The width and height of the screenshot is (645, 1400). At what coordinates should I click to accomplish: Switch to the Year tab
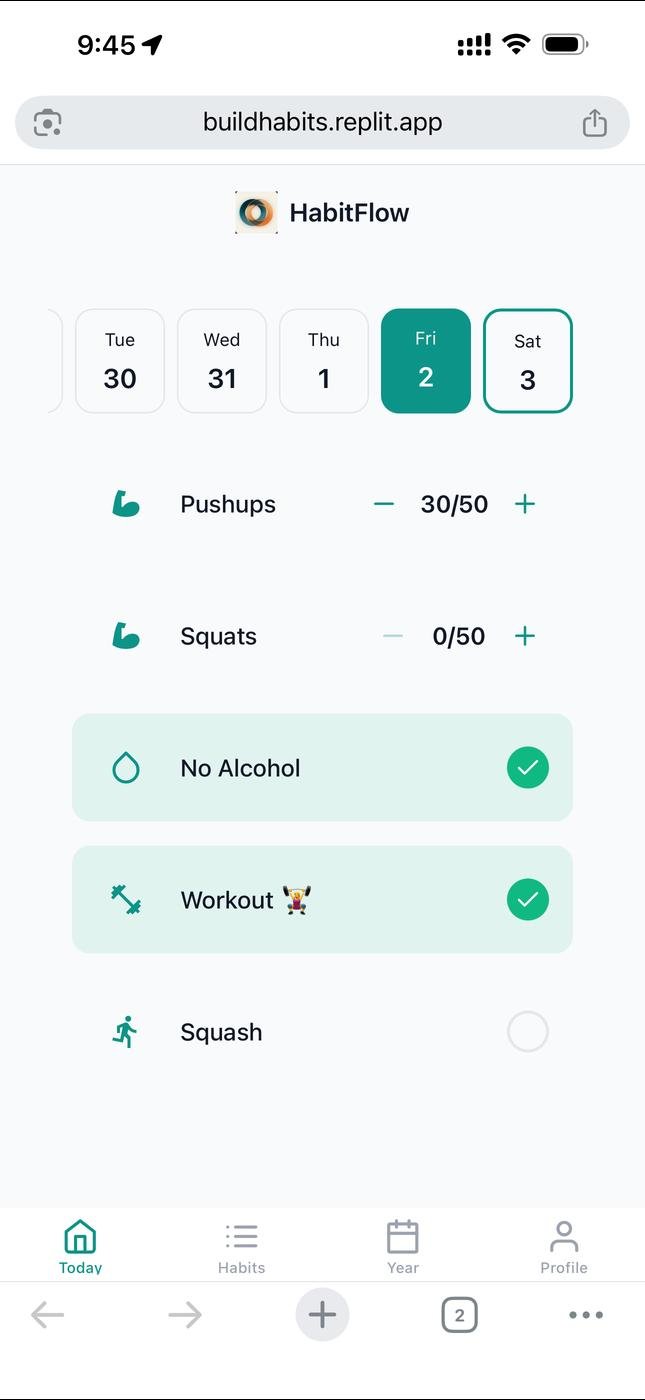pyautogui.click(x=402, y=1247)
